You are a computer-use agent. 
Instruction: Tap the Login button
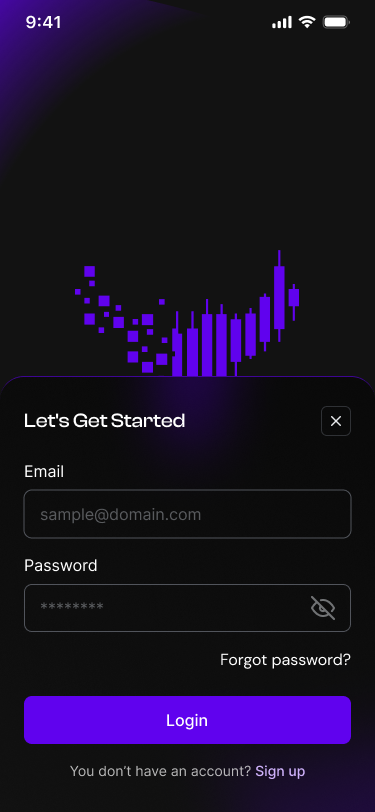[188, 720]
